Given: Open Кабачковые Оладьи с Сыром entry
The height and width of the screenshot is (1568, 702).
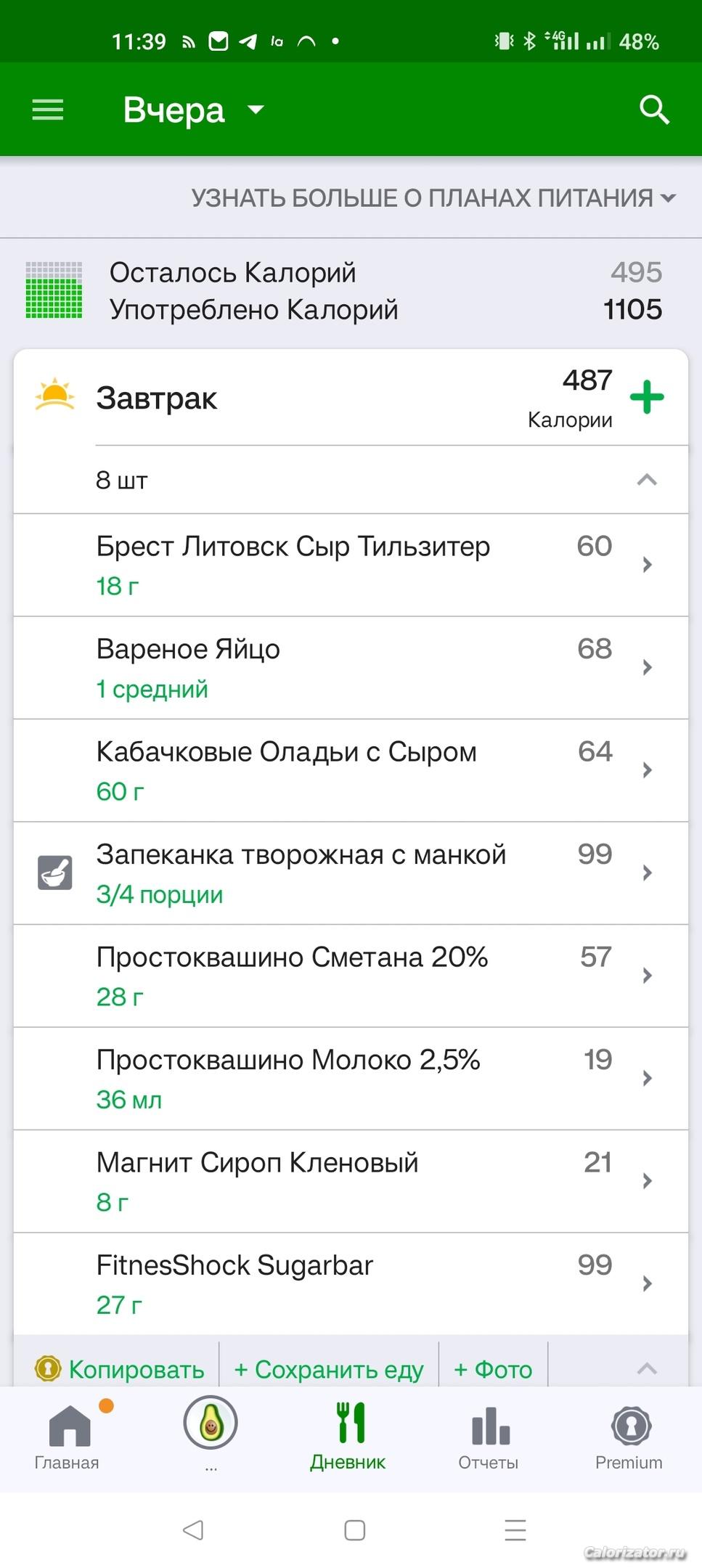Looking at the screenshot, I should pyautogui.click(x=351, y=770).
